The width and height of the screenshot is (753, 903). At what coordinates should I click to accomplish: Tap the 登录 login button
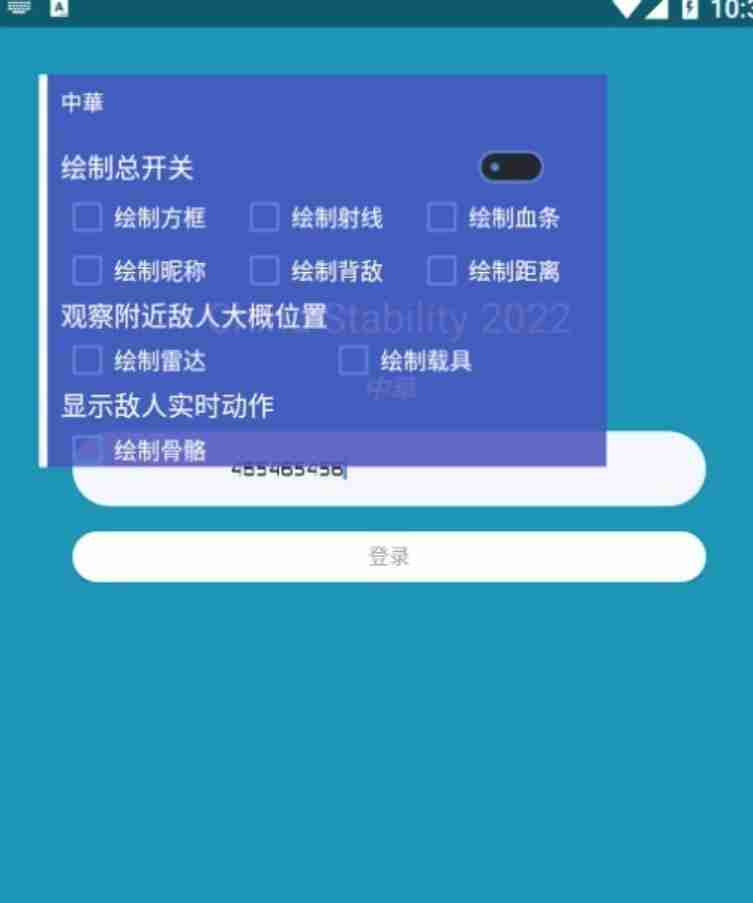pos(389,557)
